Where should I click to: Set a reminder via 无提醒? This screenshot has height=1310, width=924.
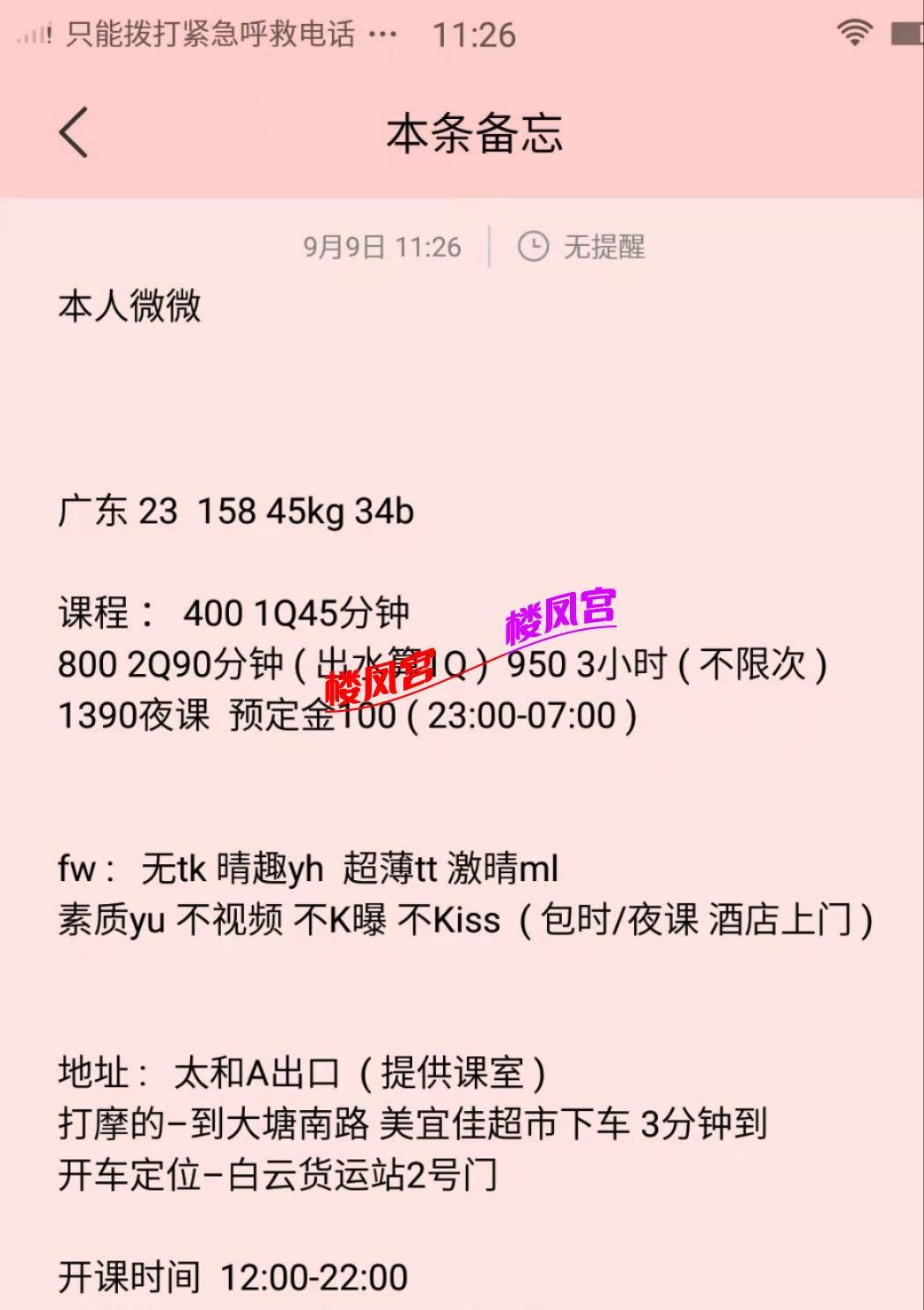[x=582, y=247]
